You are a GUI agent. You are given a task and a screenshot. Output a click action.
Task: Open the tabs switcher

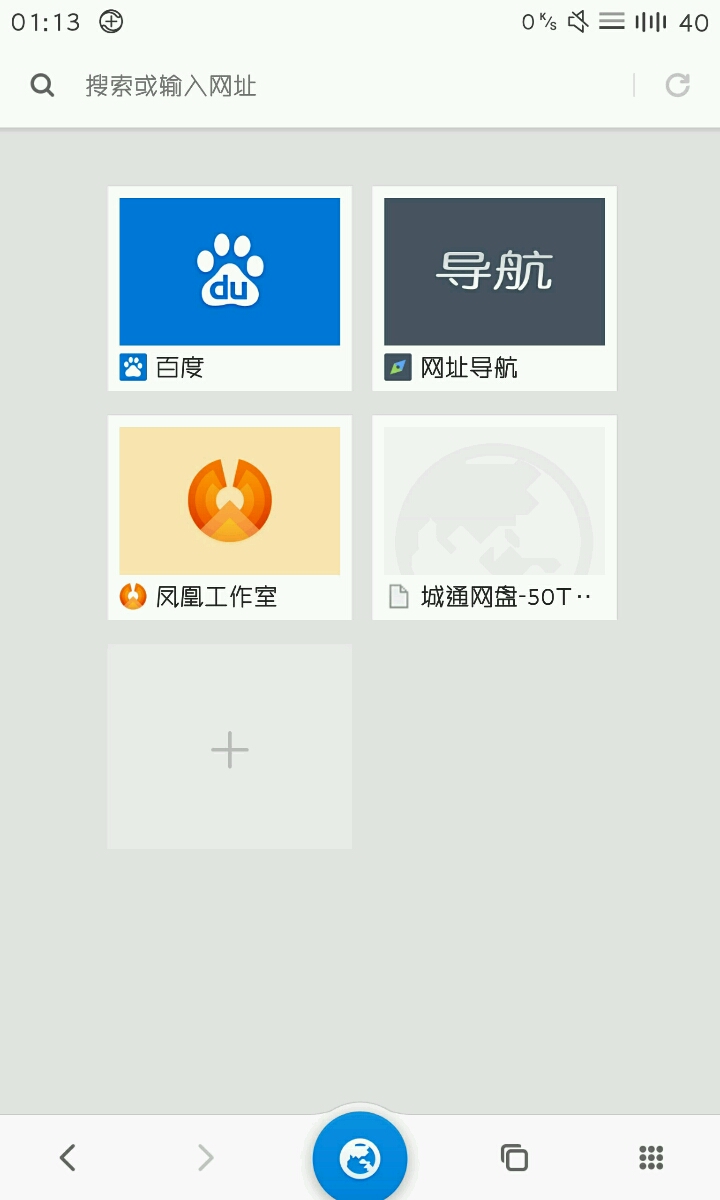[x=514, y=1158]
